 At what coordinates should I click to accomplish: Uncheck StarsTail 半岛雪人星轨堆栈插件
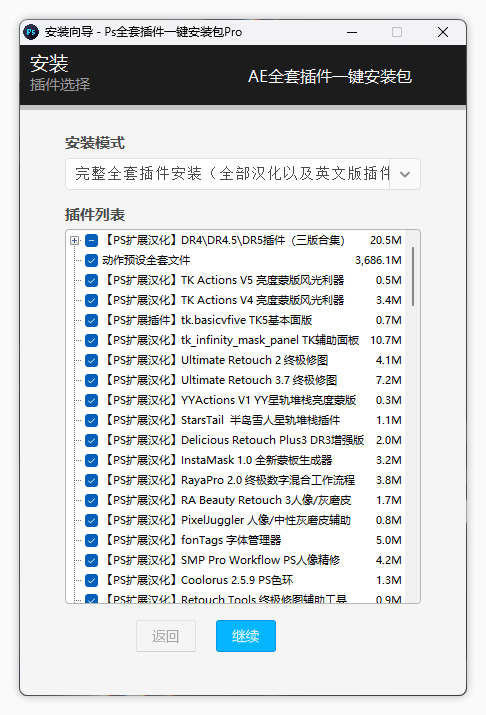(x=92, y=420)
